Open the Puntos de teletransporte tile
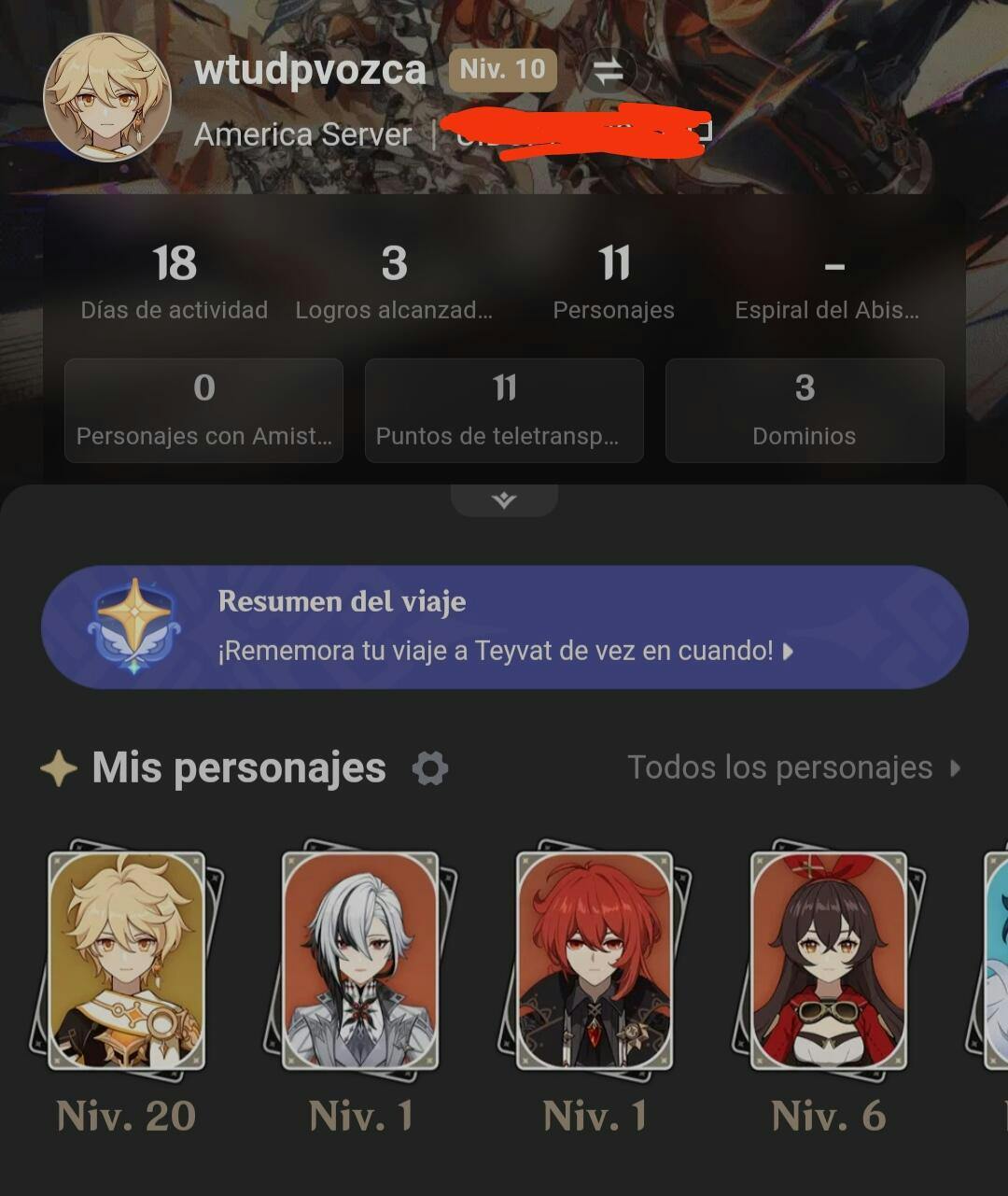 click(504, 411)
